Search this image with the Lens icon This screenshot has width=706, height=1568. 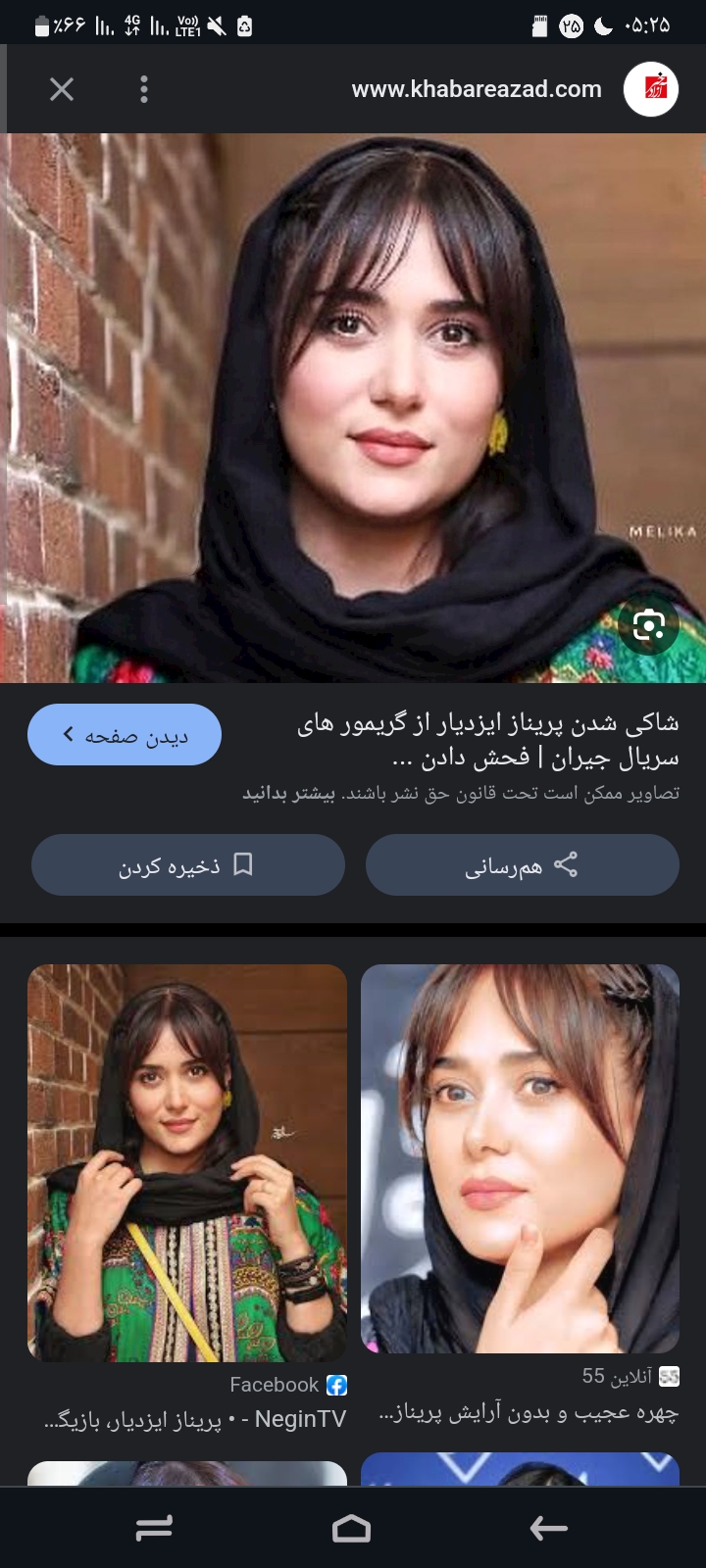coord(648,625)
